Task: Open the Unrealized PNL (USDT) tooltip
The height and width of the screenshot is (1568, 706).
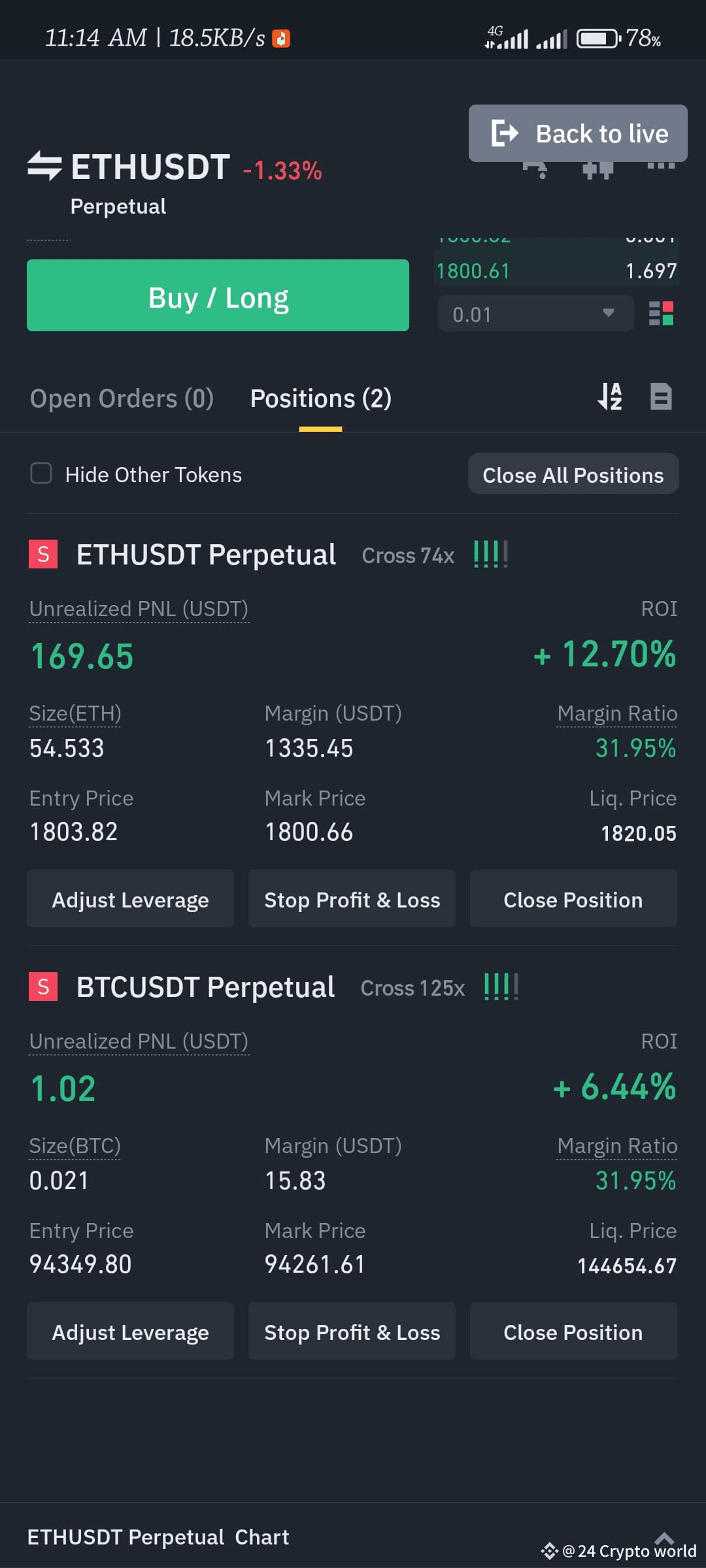Action: pos(139,608)
